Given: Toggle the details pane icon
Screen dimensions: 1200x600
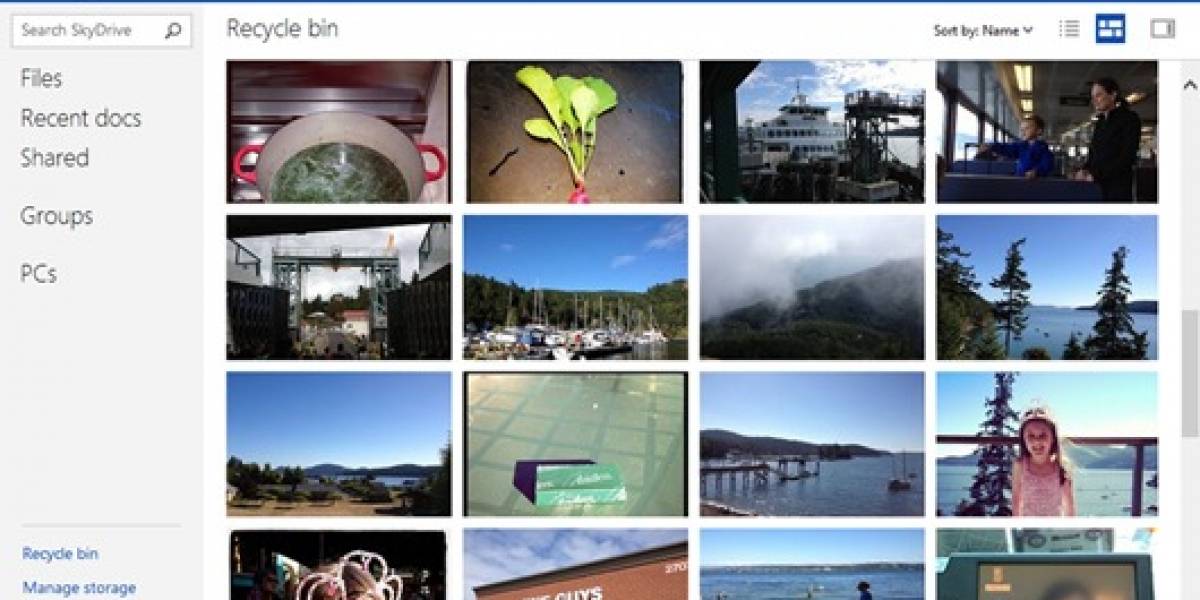Looking at the screenshot, I should coord(1162,29).
